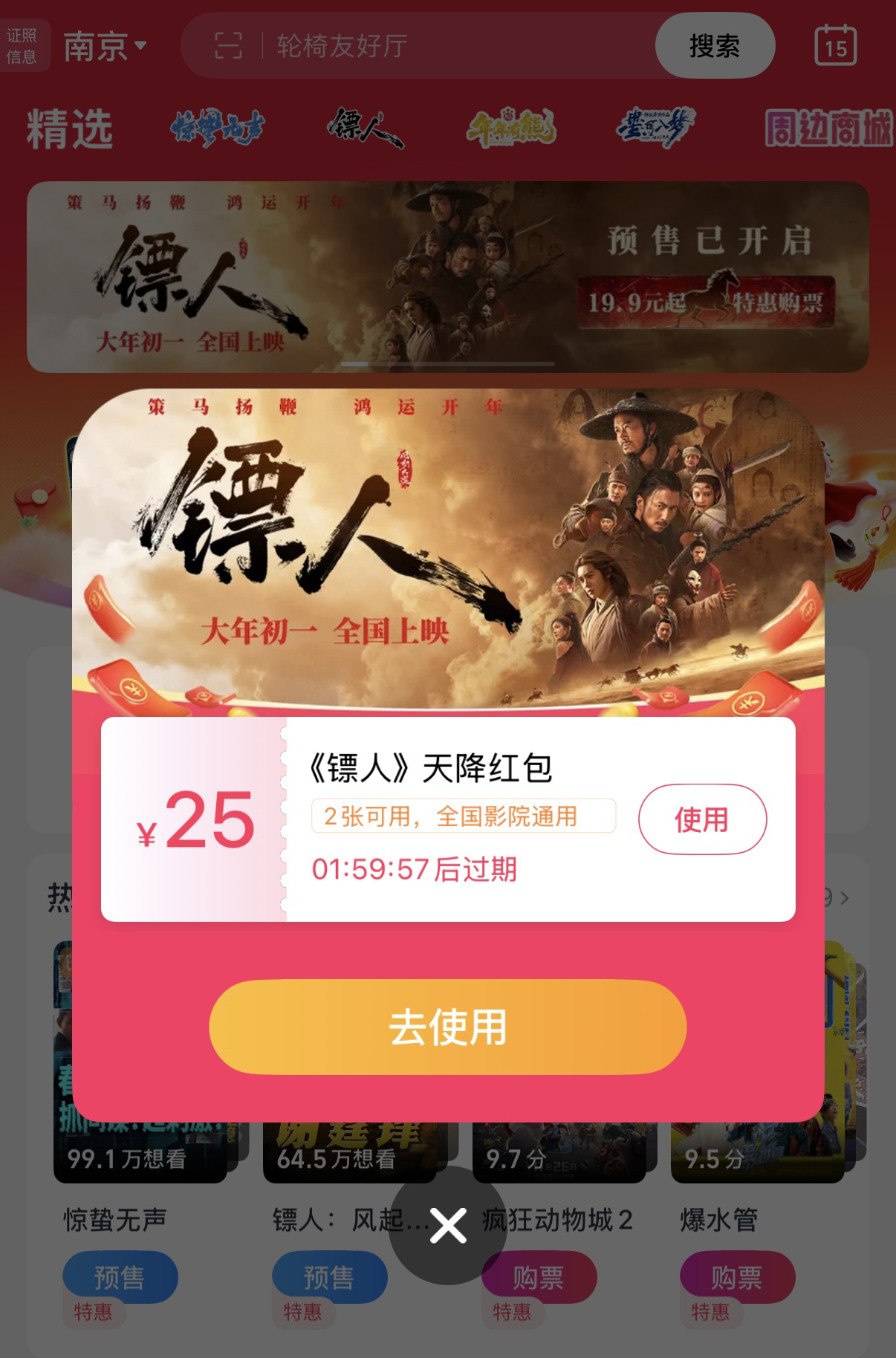
Task: Use the ¥25 镖人 coupon
Action: tap(702, 819)
